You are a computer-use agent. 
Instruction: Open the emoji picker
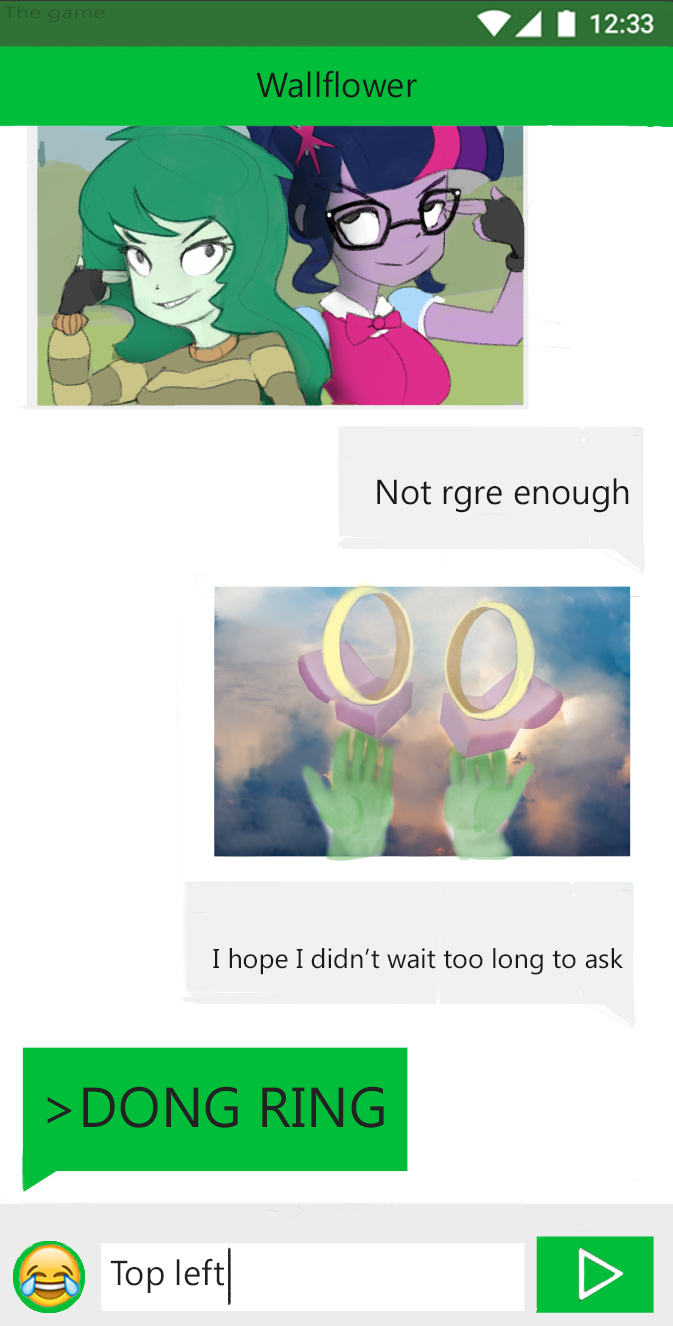pos(49,1276)
